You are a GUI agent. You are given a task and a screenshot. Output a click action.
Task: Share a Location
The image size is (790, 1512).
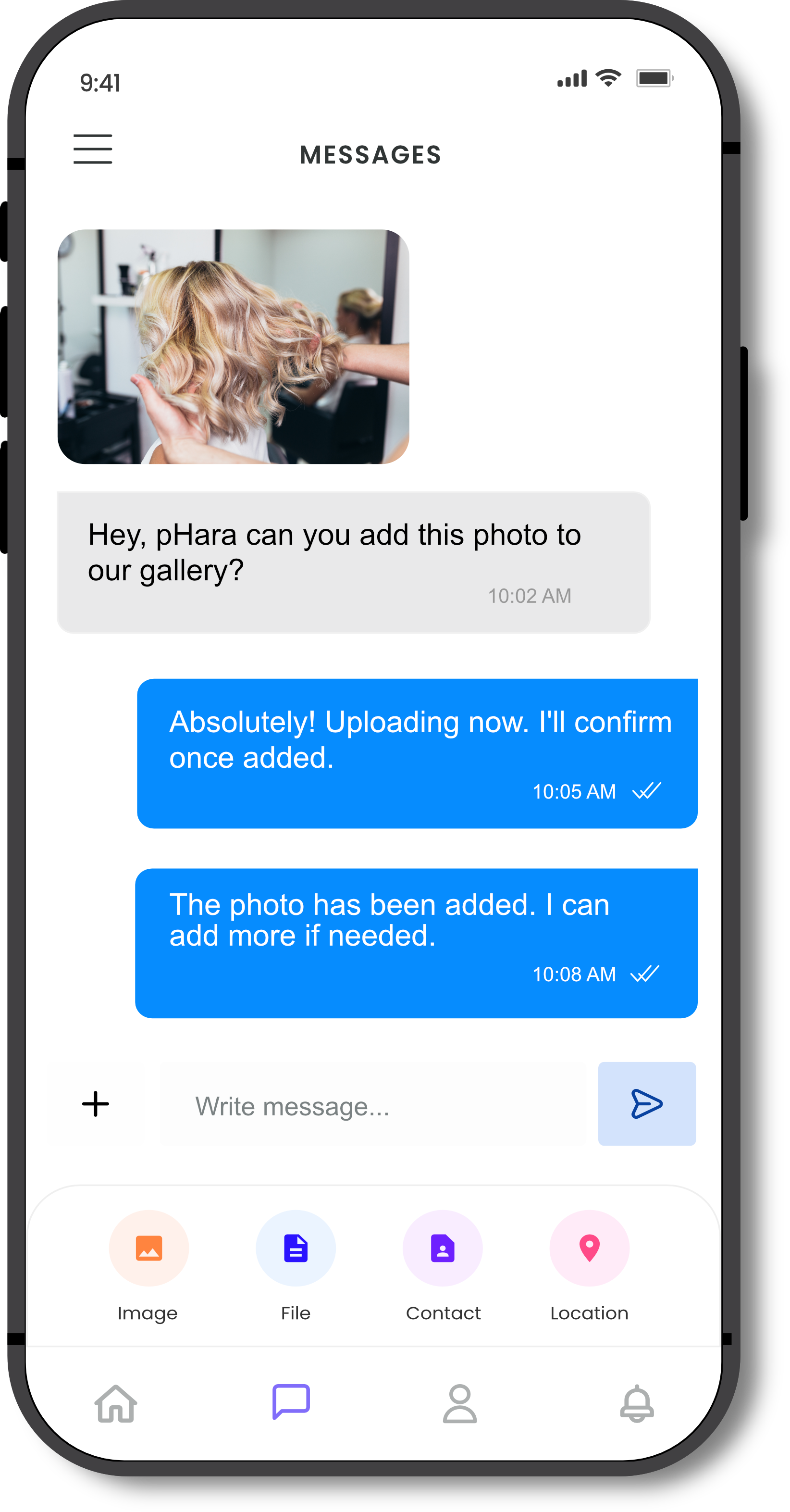(590, 1248)
